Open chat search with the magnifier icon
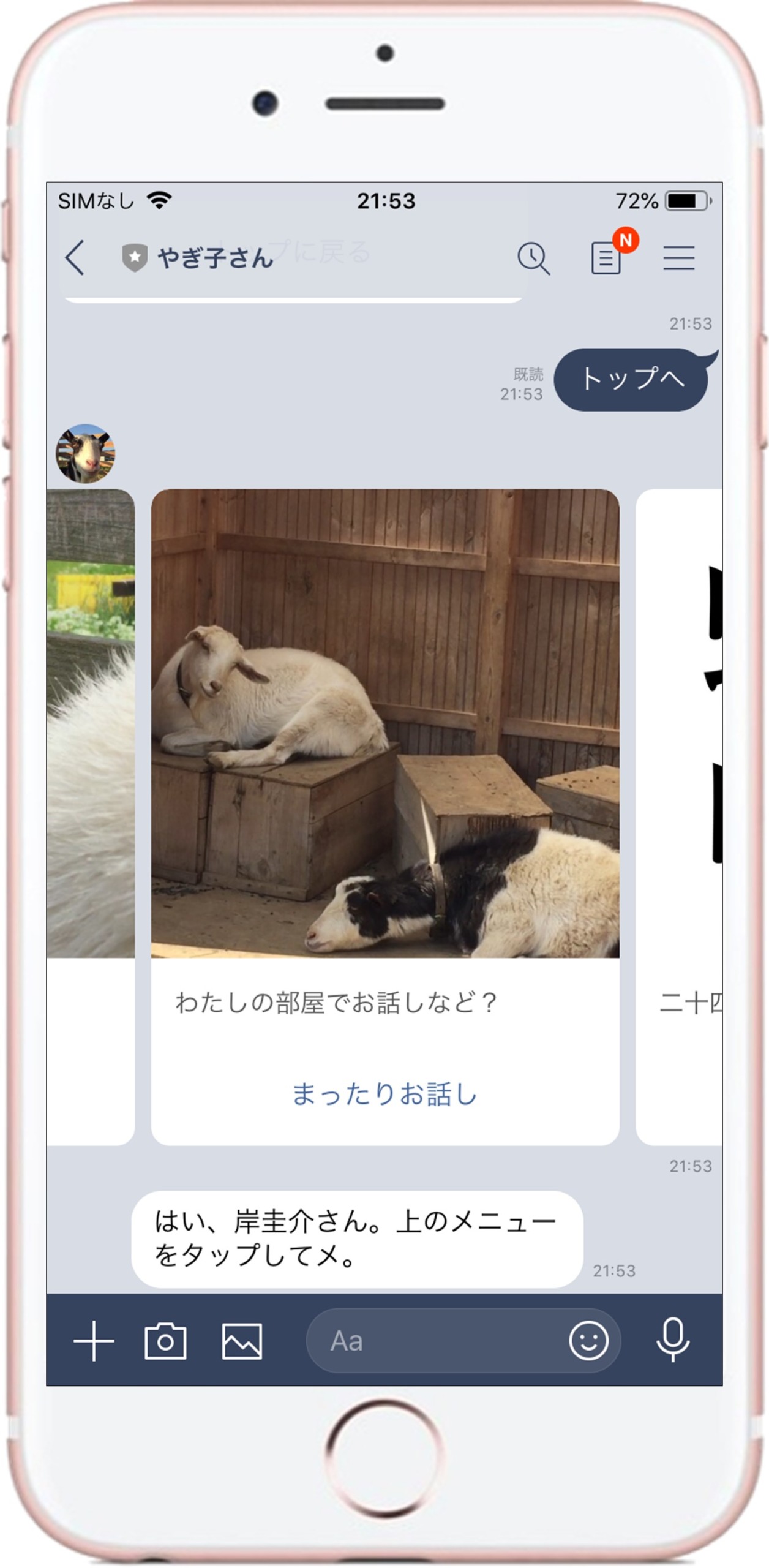769x1568 pixels. tap(533, 258)
